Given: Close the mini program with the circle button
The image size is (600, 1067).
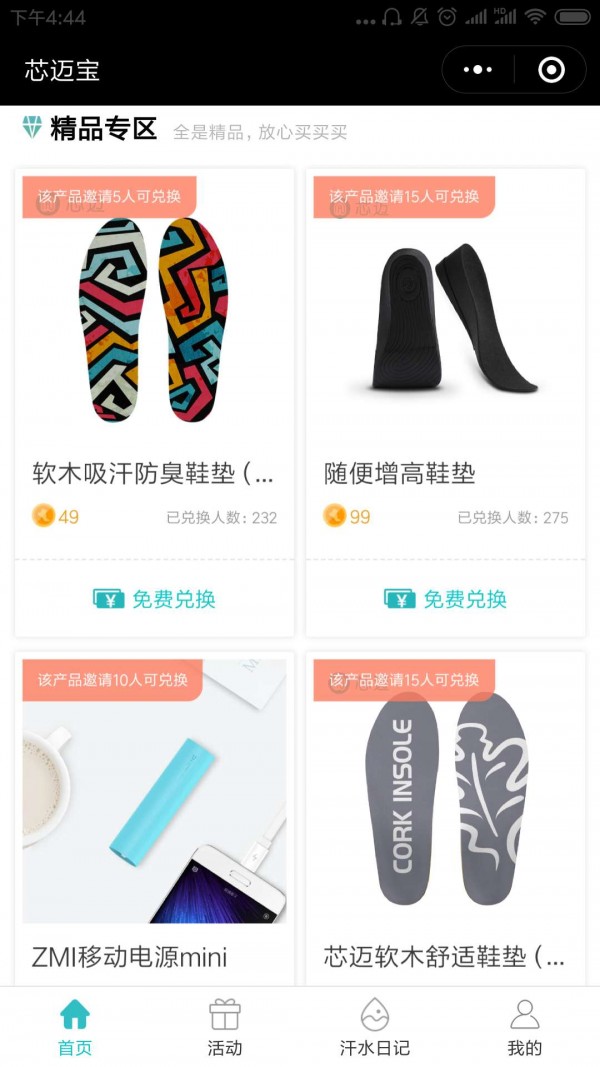Looking at the screenshot, I should click(x=551, y=69).
